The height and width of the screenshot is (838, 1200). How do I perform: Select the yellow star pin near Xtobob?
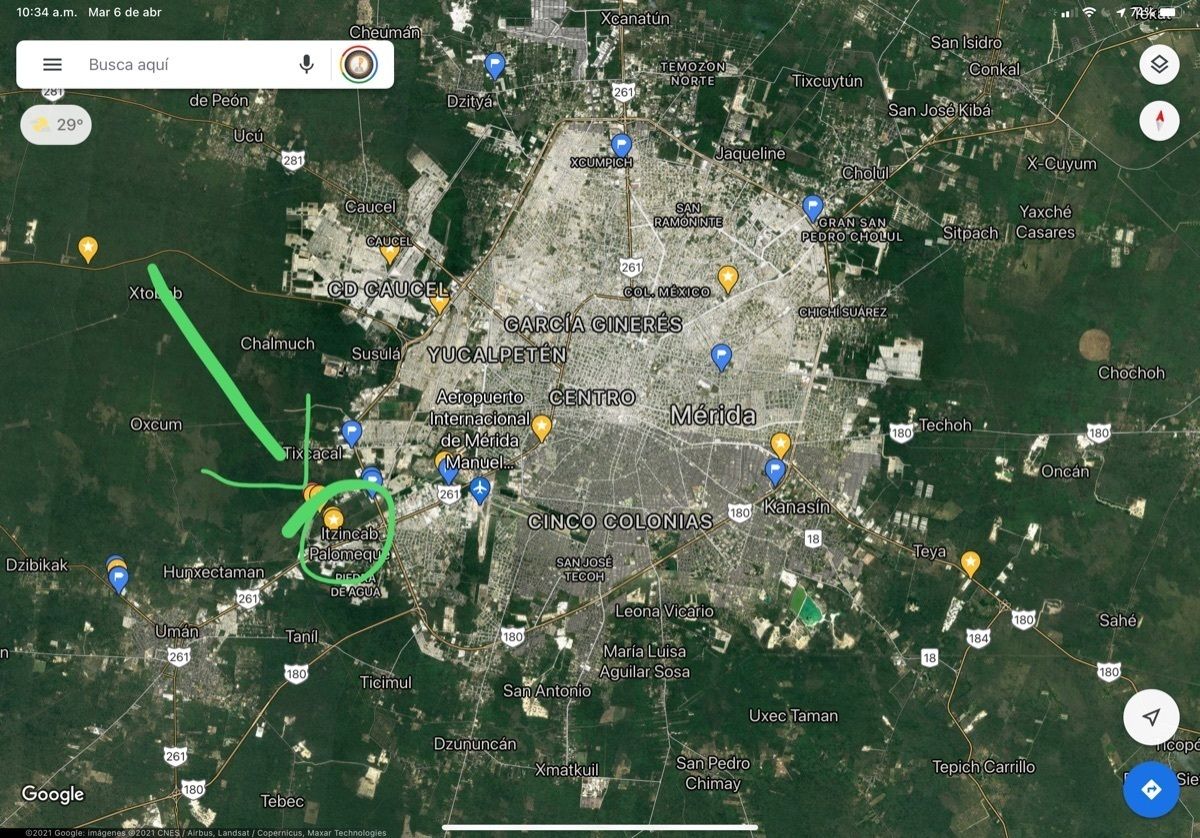tap(88, 247)
